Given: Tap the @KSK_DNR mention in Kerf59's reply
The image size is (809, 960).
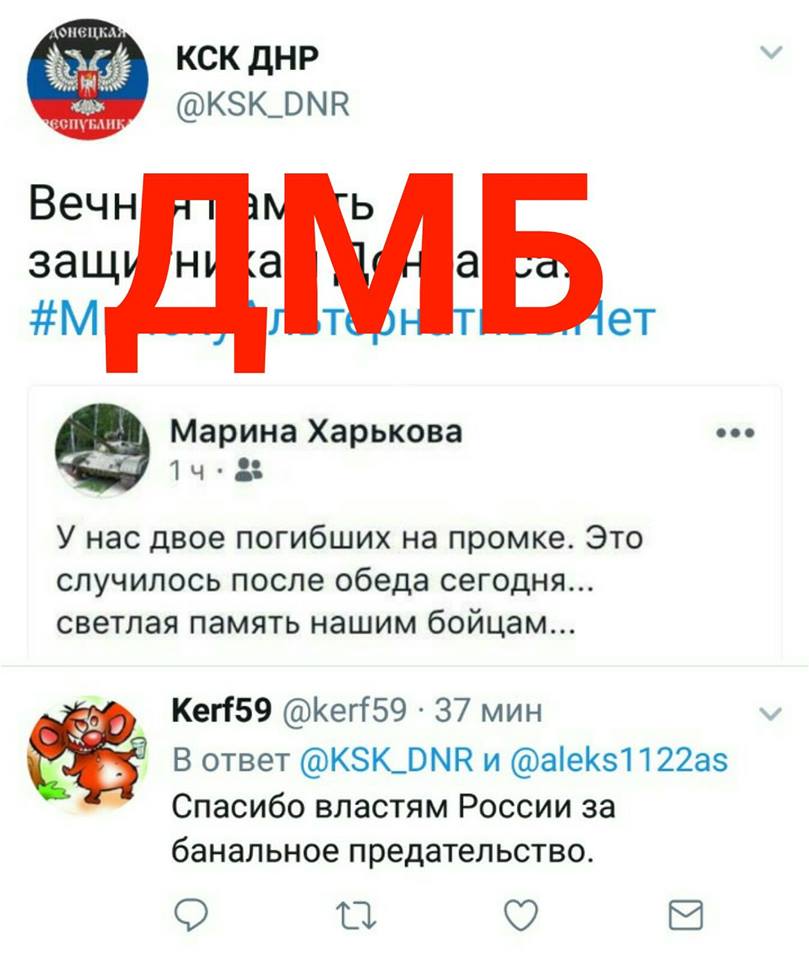Looking at the screenshot, I should pos(386,760).
